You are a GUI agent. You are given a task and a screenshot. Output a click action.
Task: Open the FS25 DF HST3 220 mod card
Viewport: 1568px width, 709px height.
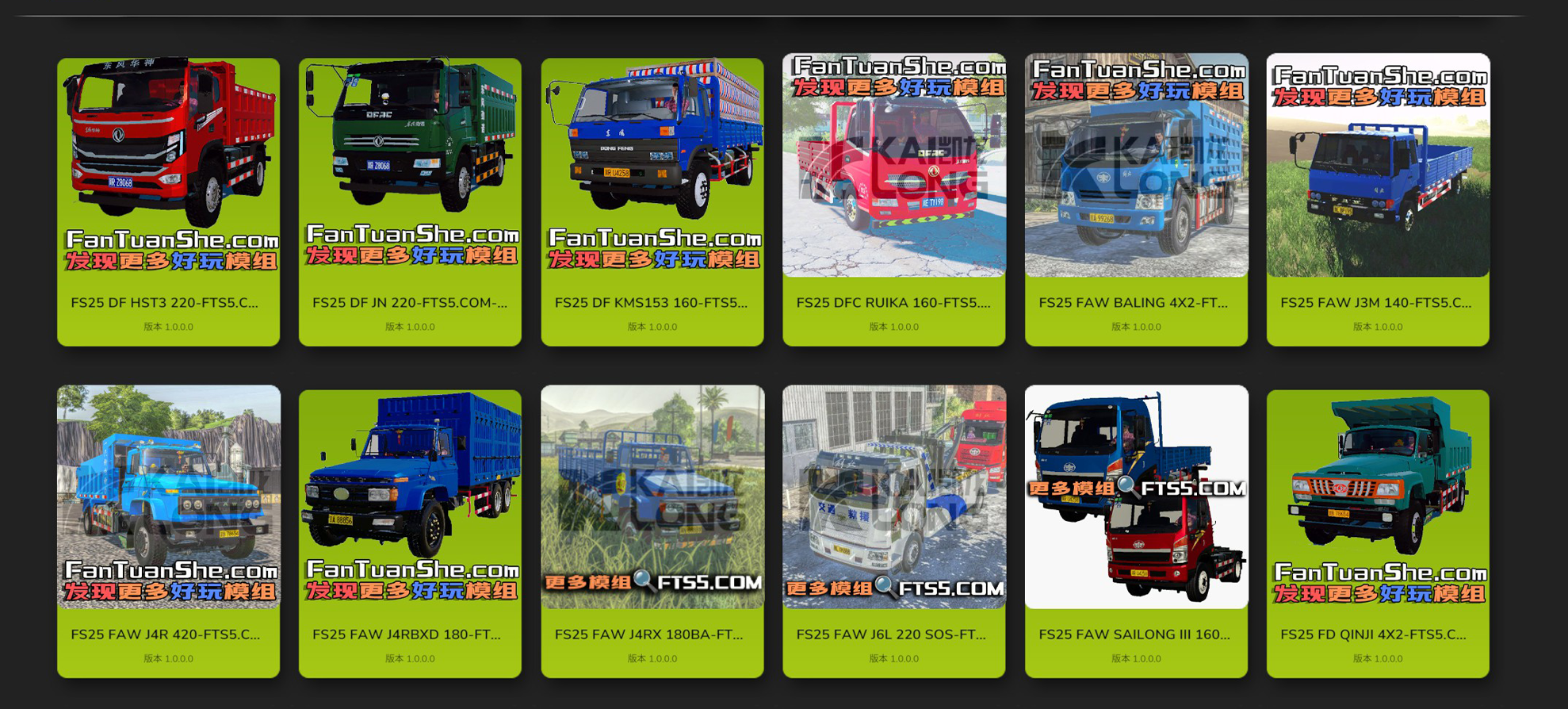(168, 201)
